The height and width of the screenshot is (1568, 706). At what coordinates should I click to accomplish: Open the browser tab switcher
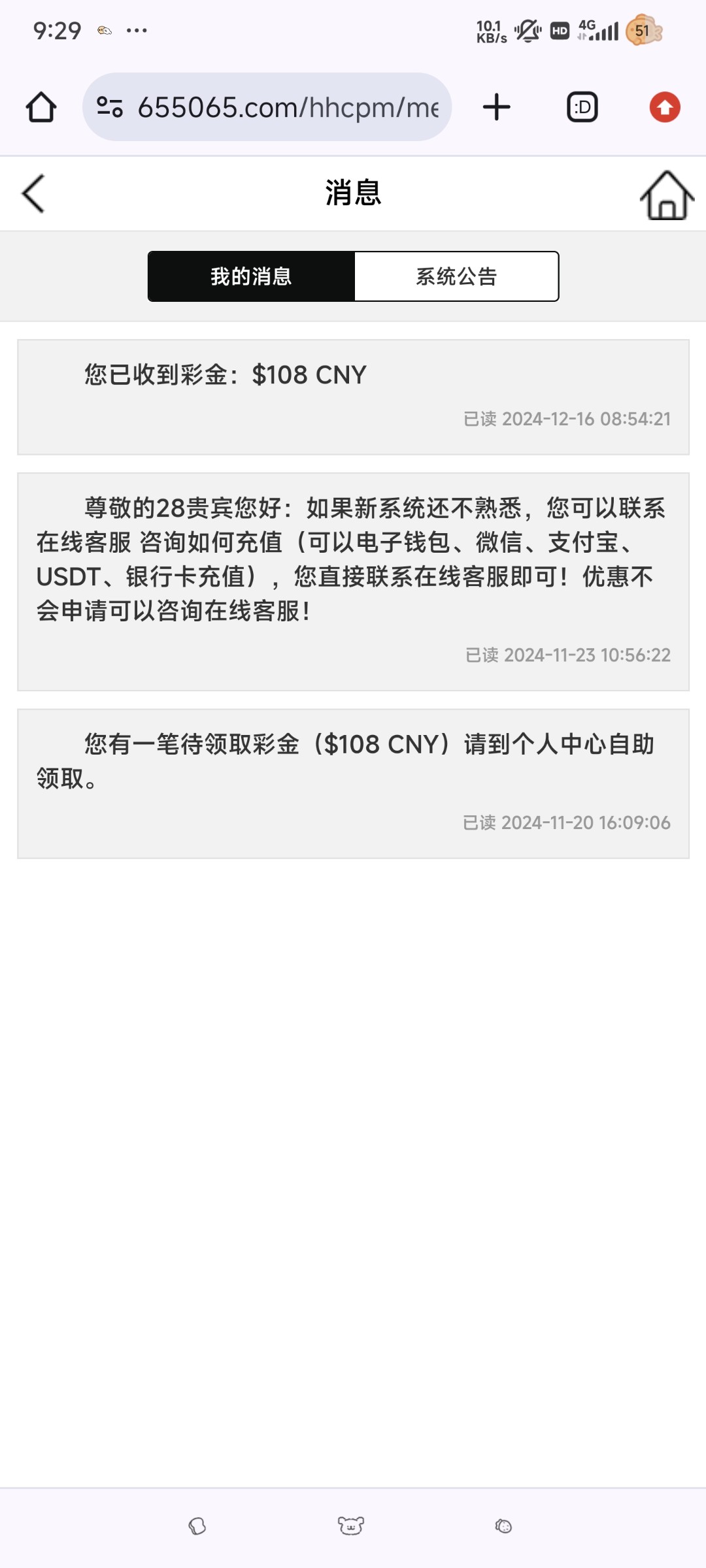pos(582,107)
